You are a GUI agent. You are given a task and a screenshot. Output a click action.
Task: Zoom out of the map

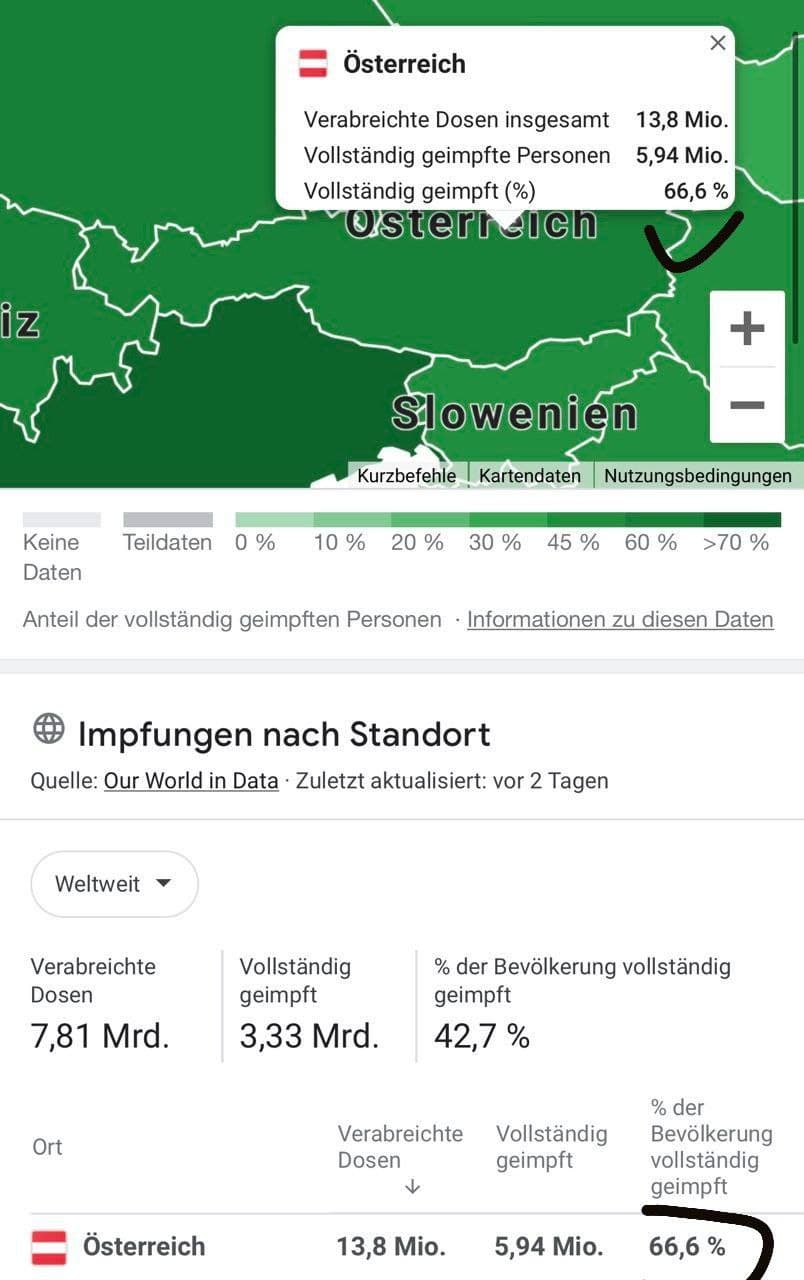point(747,405)
